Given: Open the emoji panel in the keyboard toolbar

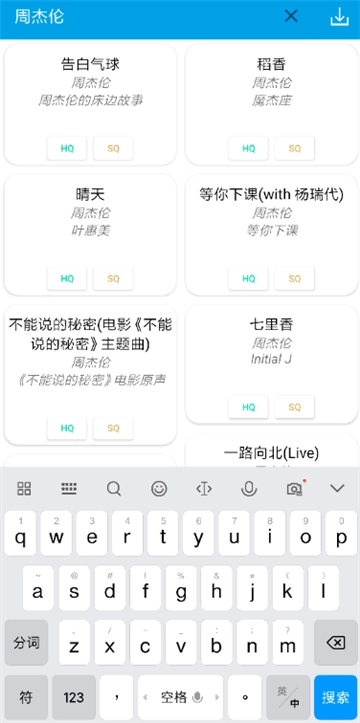Looking at the screenshot, I should click(159, 488).
